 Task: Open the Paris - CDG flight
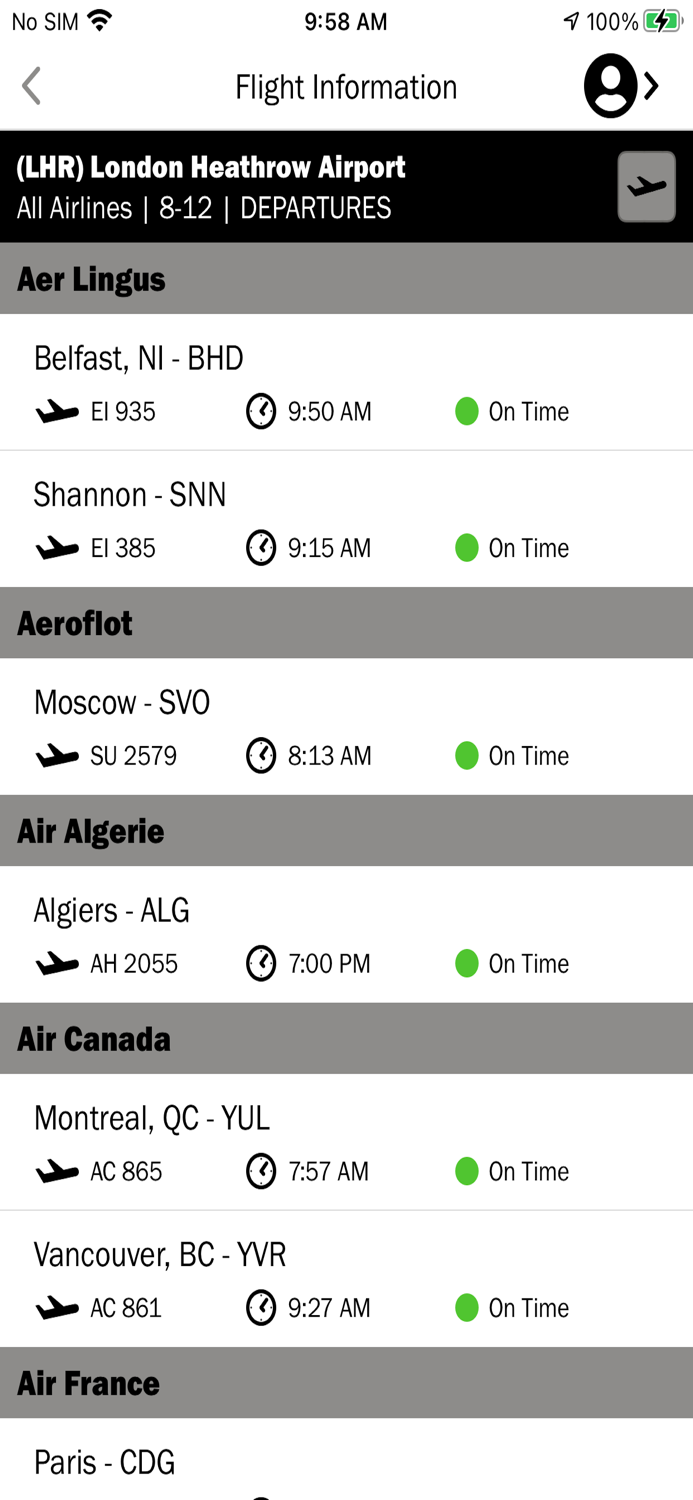[346, 1460]
